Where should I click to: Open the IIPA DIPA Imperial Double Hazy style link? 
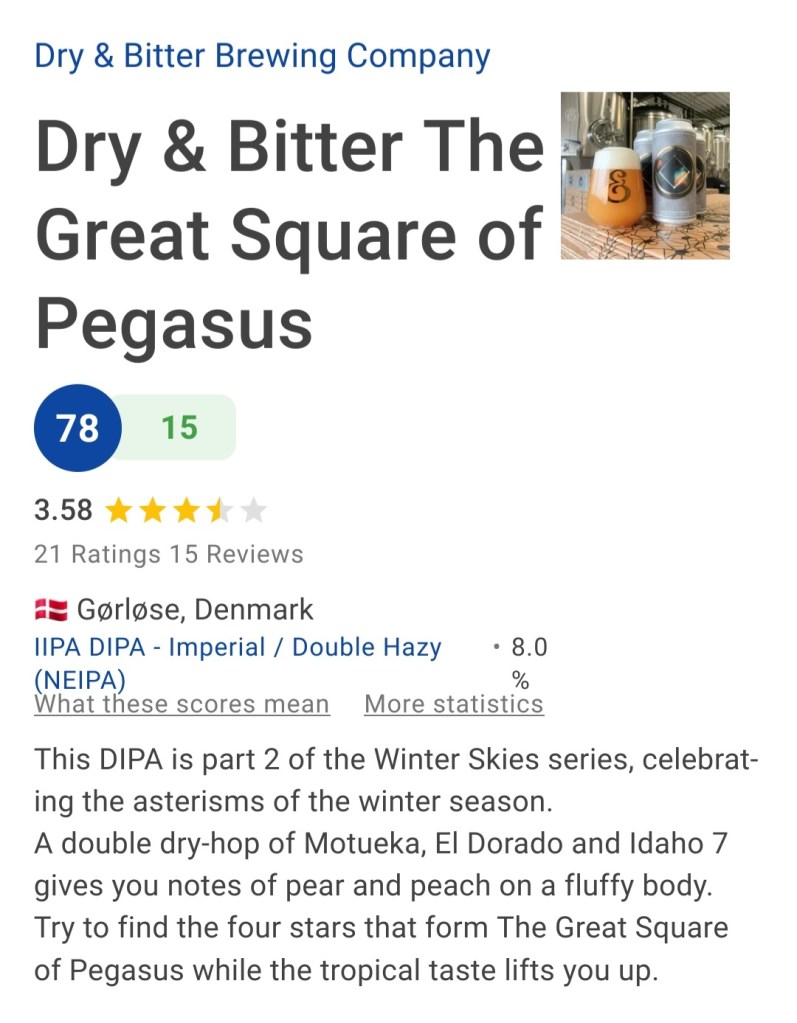tap(237, 648)
